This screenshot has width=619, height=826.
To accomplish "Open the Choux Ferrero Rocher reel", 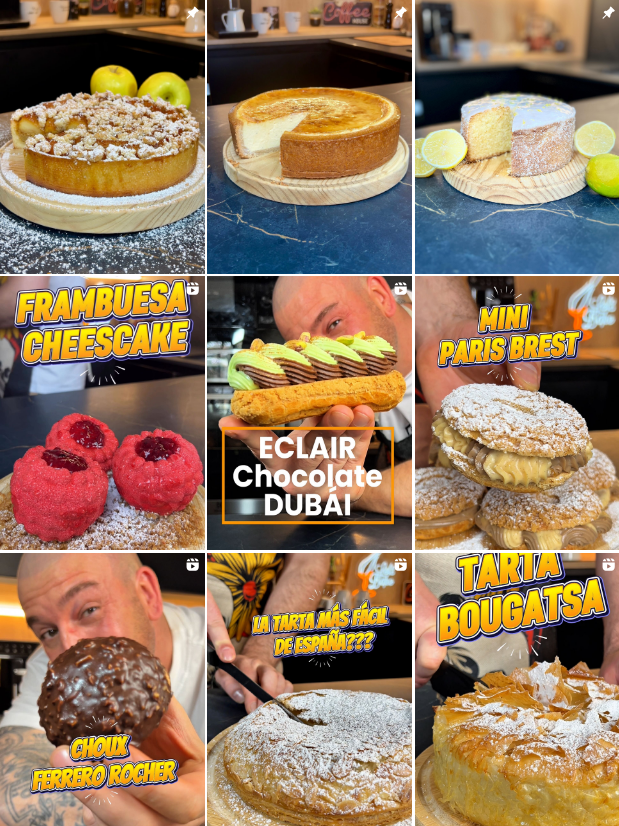I will coord(102,689).
